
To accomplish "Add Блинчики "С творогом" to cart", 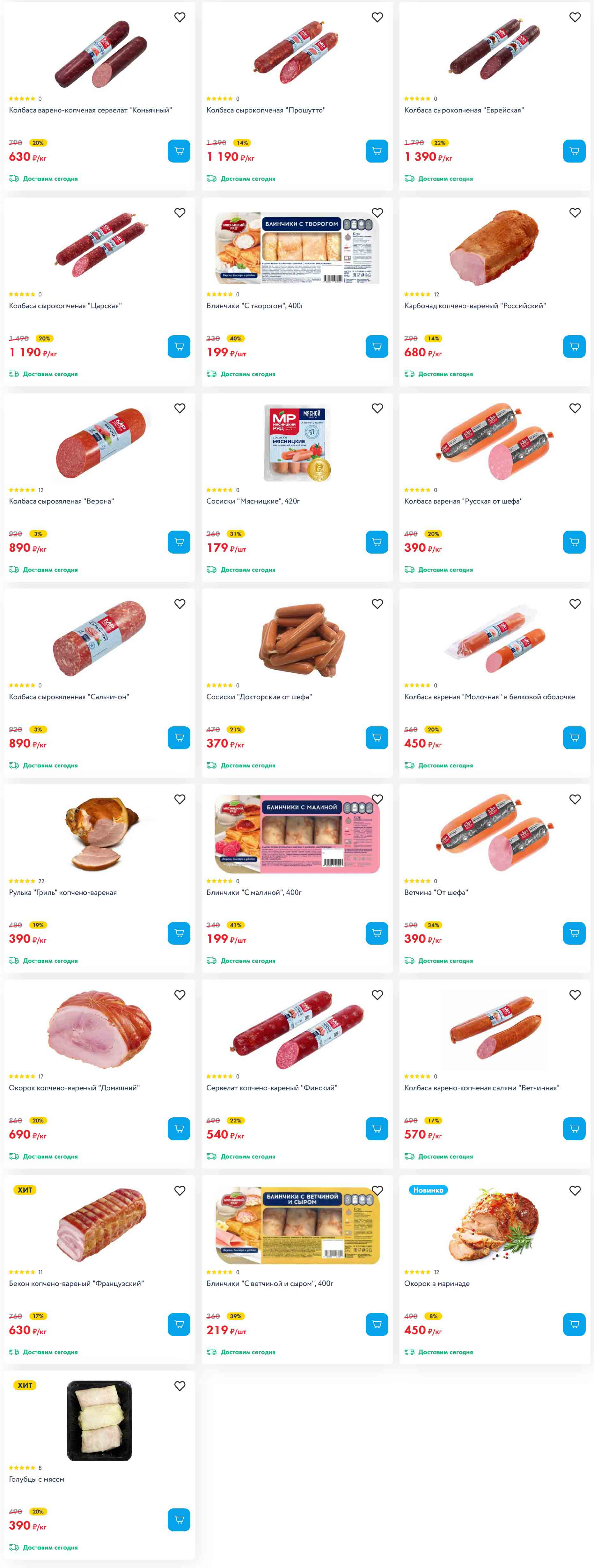I will [x=377, y=346].
